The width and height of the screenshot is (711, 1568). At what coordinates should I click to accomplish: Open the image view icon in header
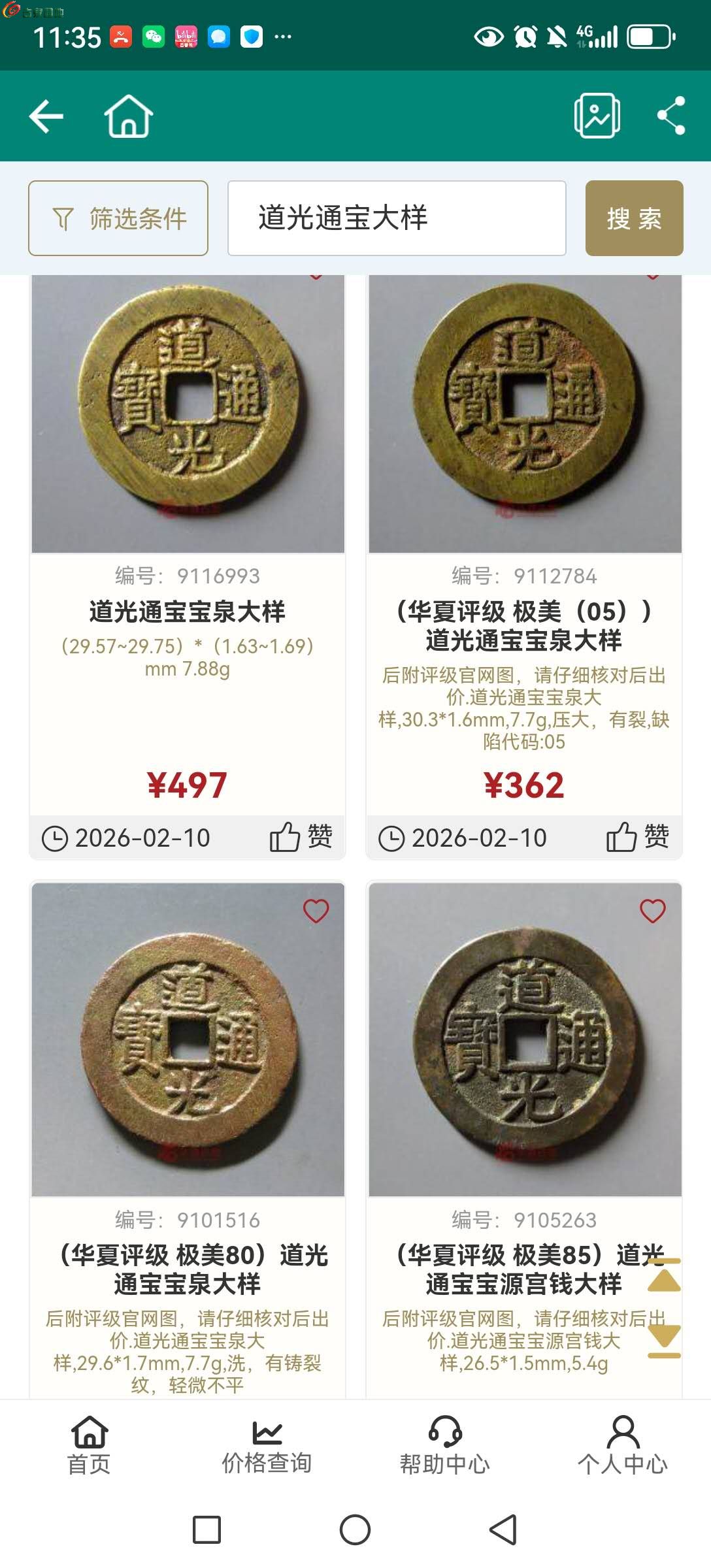click(x=597, y=116)
